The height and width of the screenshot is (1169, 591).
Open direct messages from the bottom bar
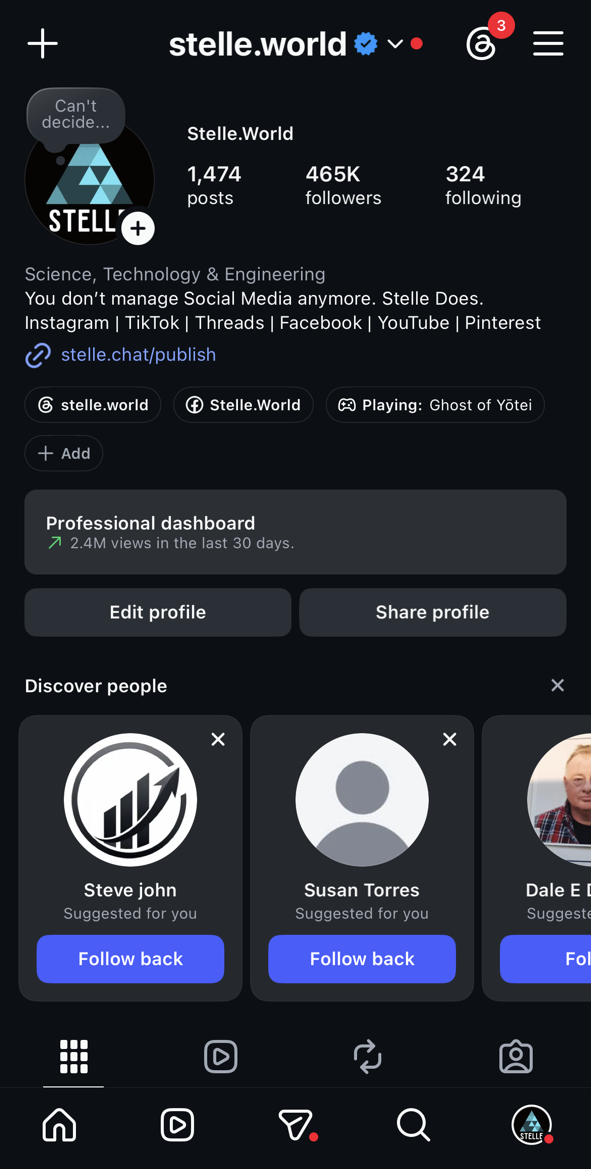pyautogui.click(x=296, y=1124)
